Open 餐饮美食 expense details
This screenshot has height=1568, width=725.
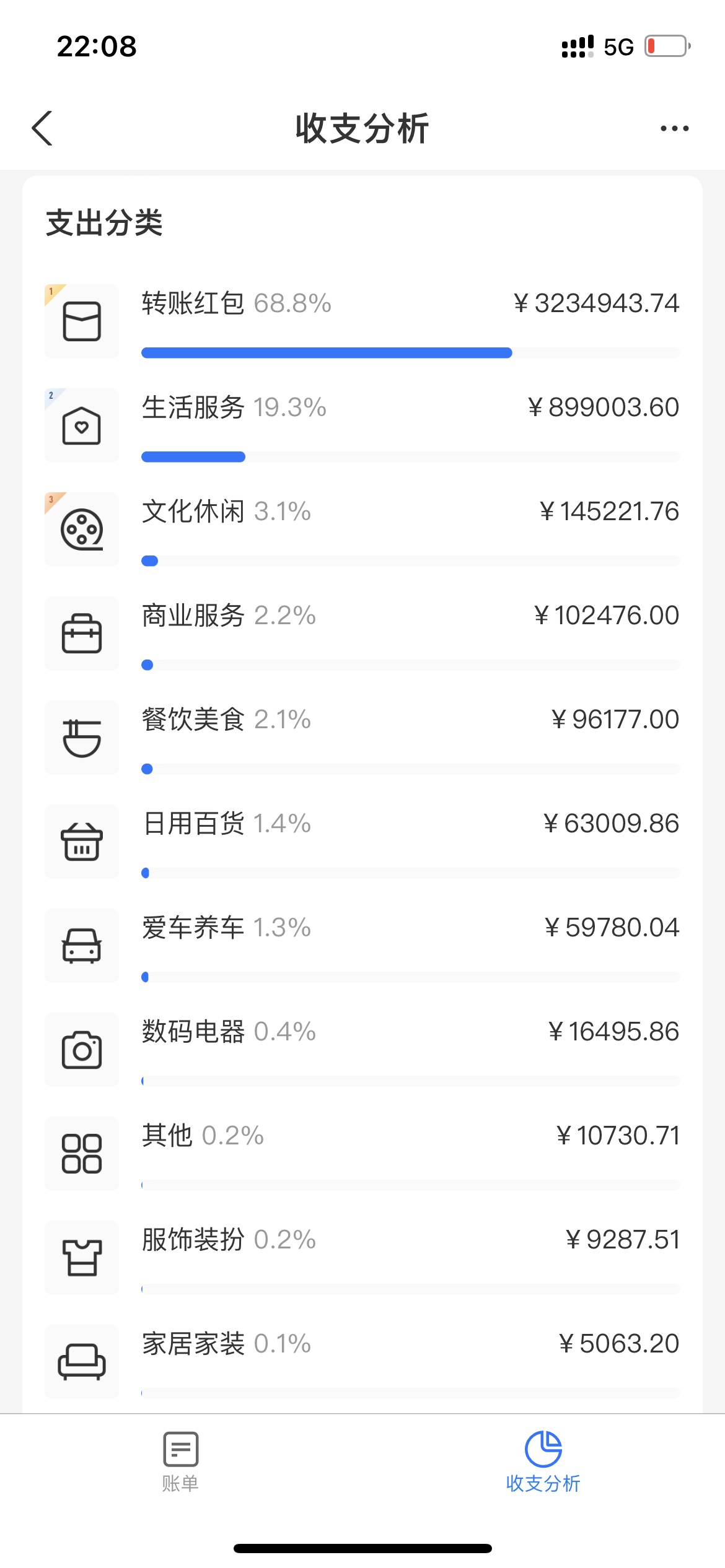click(x=362, y=738)
